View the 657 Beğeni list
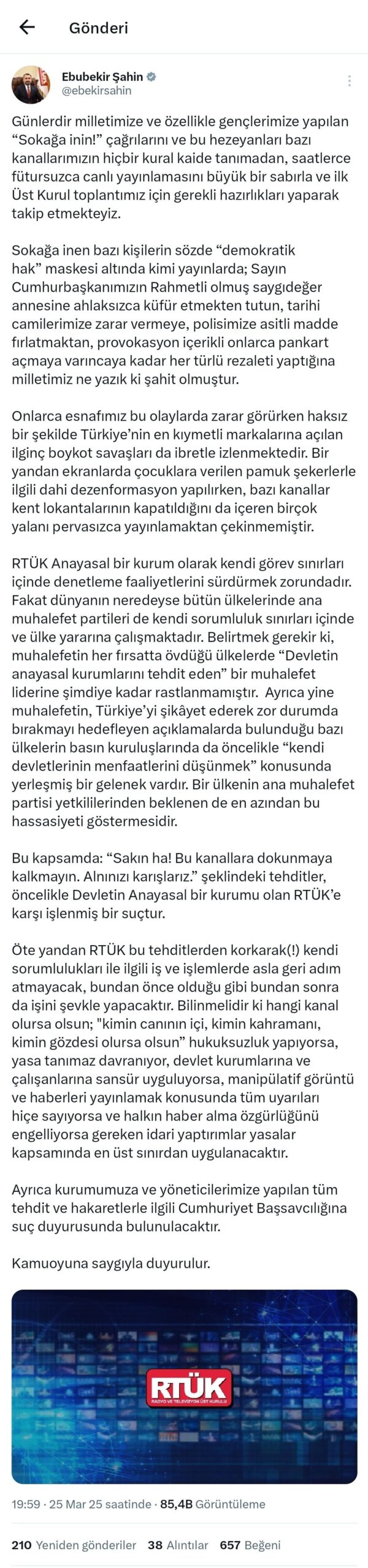 250,1545
